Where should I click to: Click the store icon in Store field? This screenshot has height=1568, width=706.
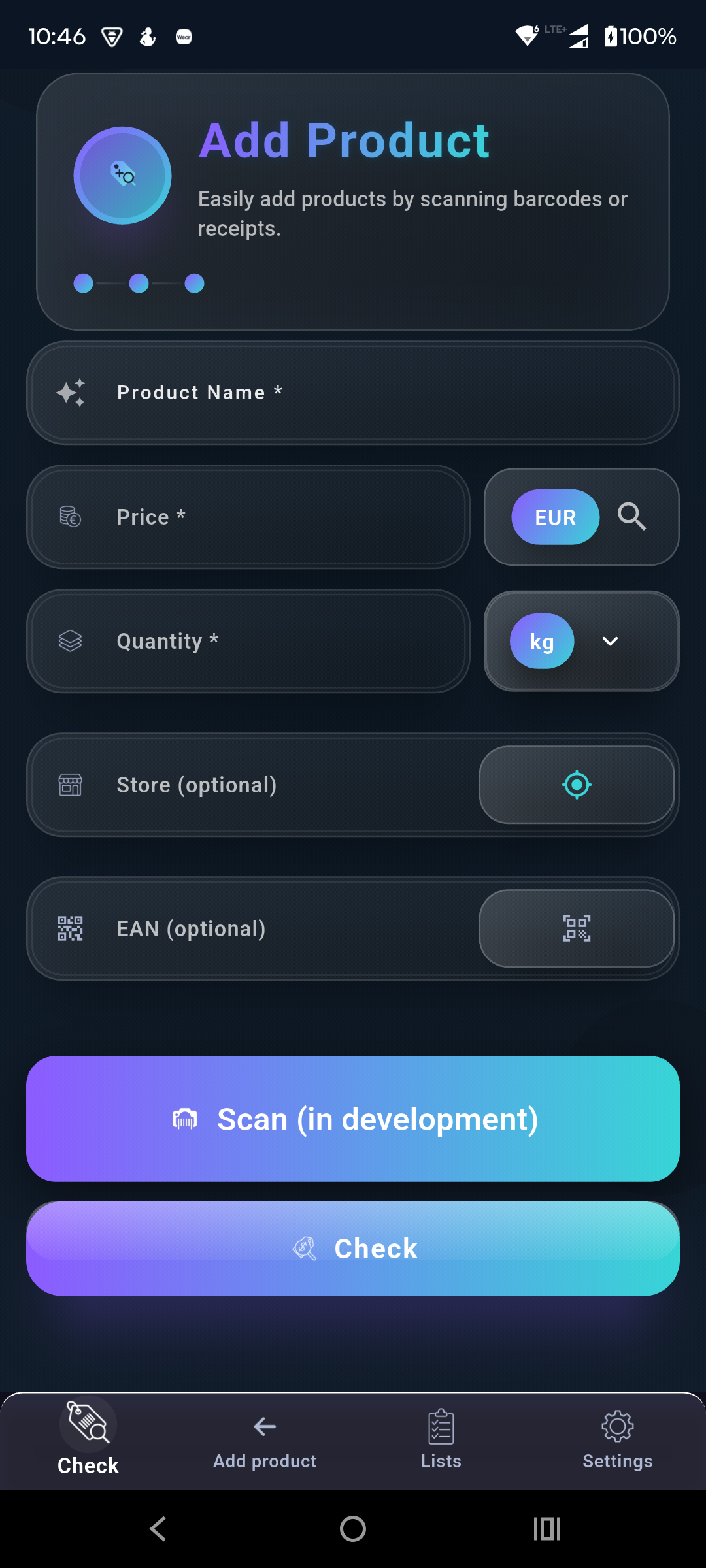(x=70, y=785)
